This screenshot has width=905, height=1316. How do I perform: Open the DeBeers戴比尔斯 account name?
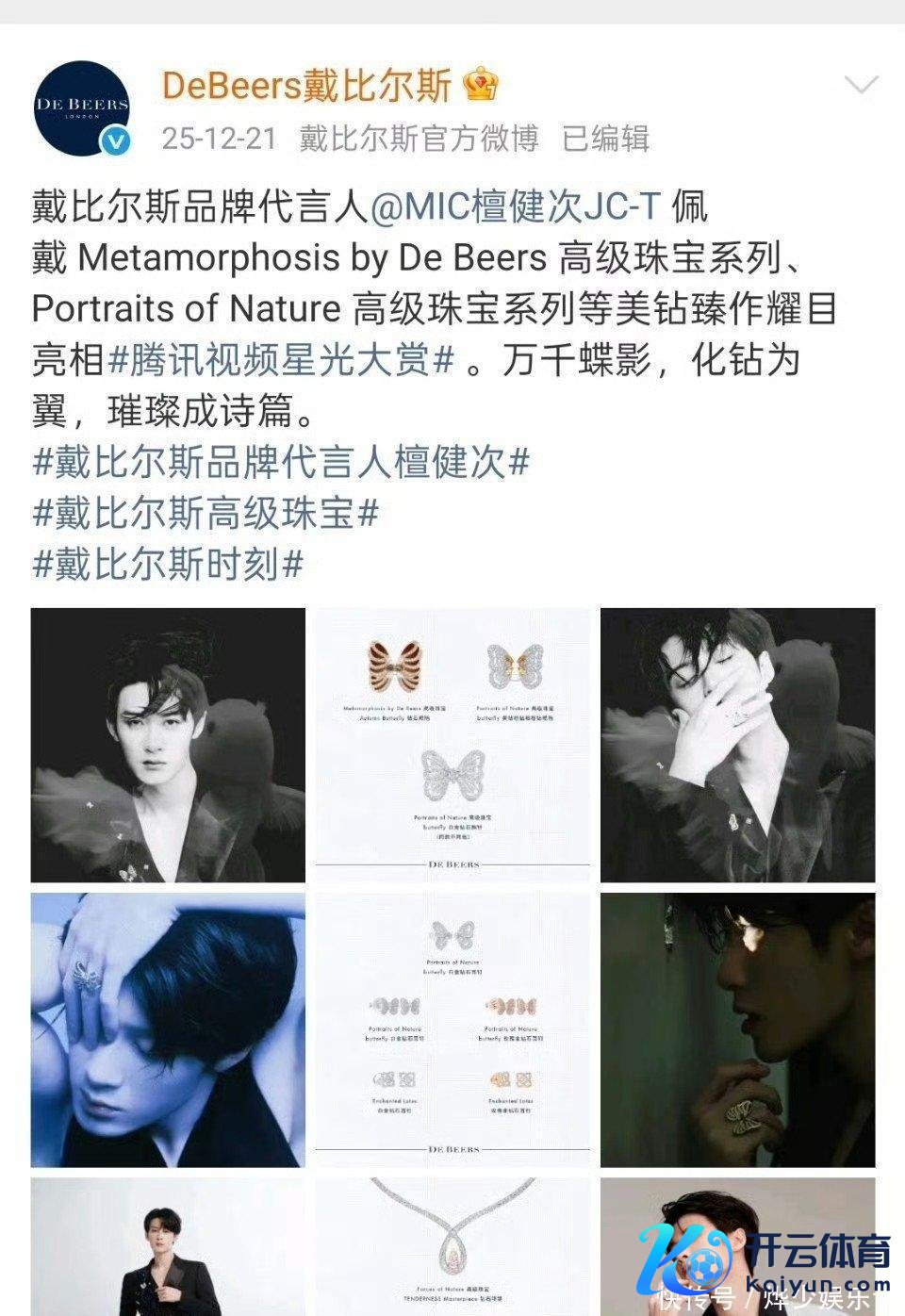point(306,87)
